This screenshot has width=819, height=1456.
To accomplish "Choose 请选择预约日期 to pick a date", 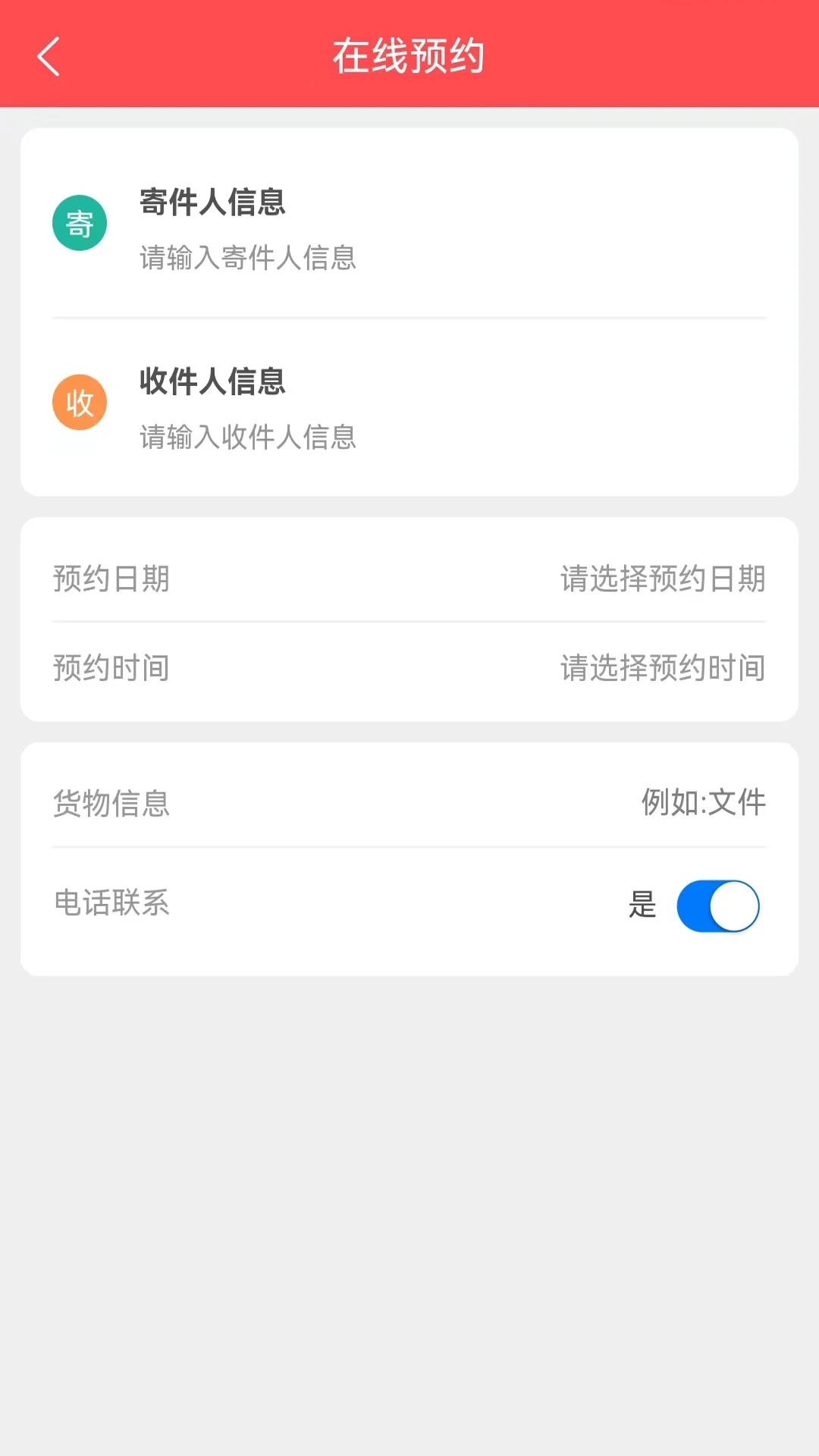I will click(x=662, y=579).
